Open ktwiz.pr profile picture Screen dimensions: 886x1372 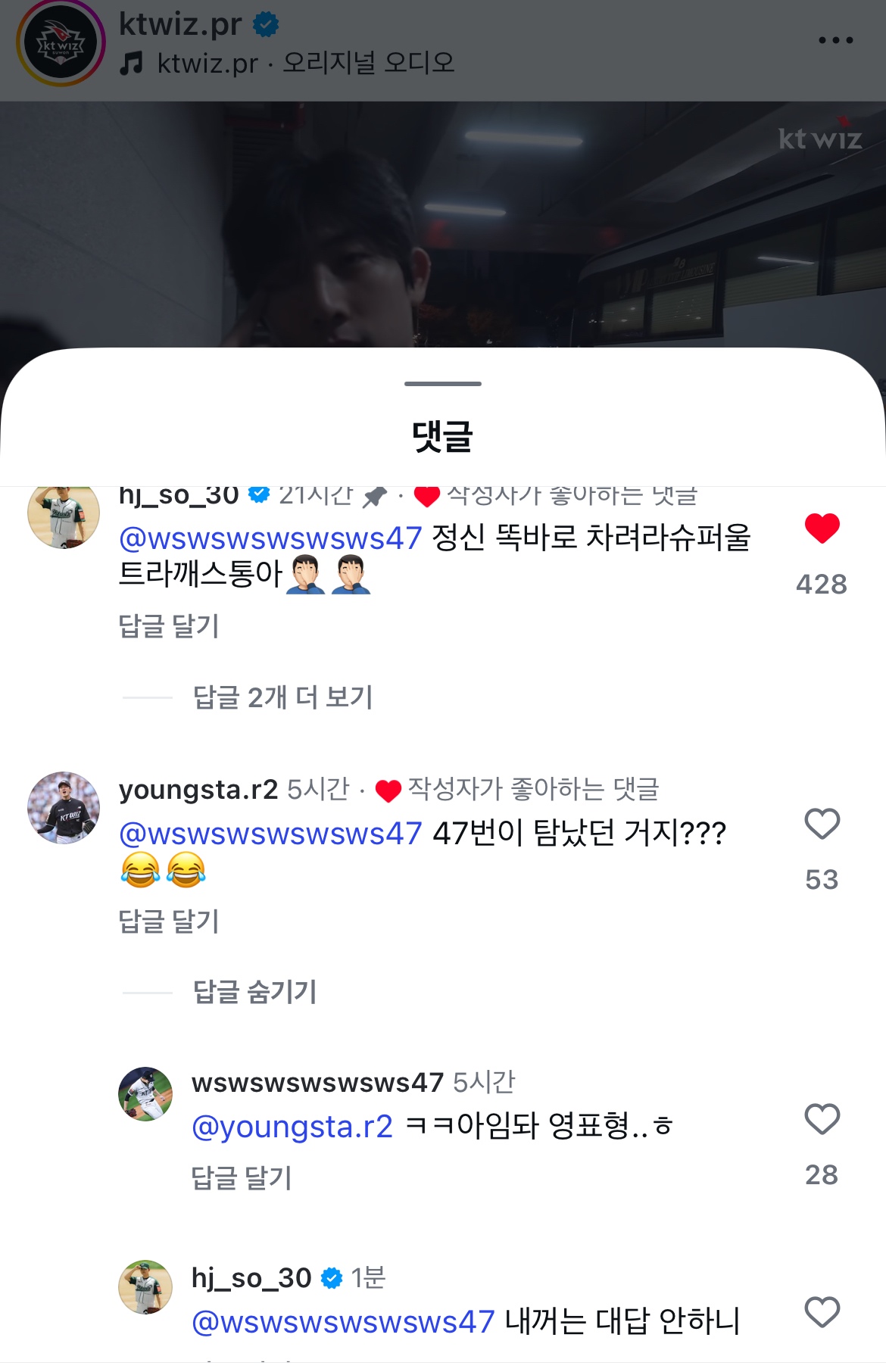coord(61,44)
